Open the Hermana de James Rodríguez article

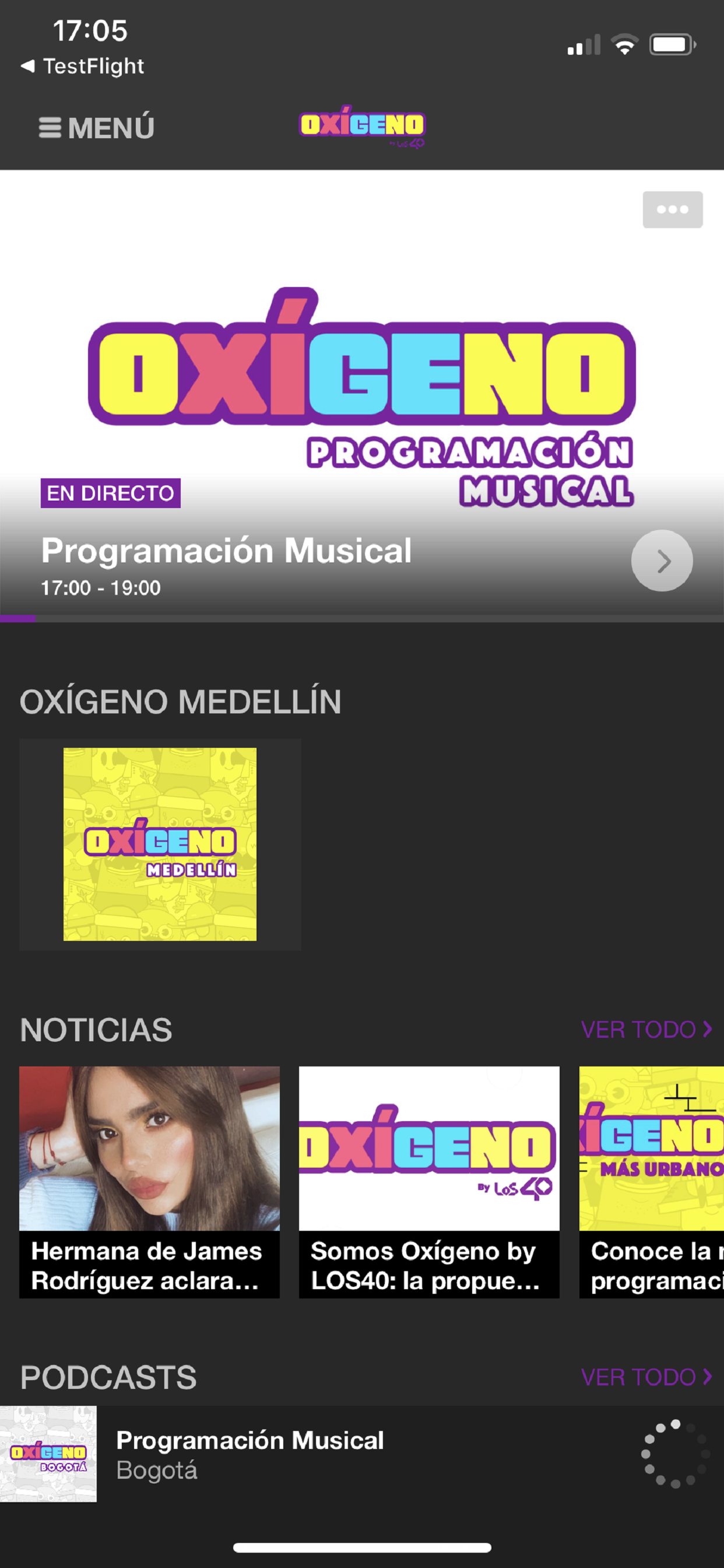click(149, 1181)
